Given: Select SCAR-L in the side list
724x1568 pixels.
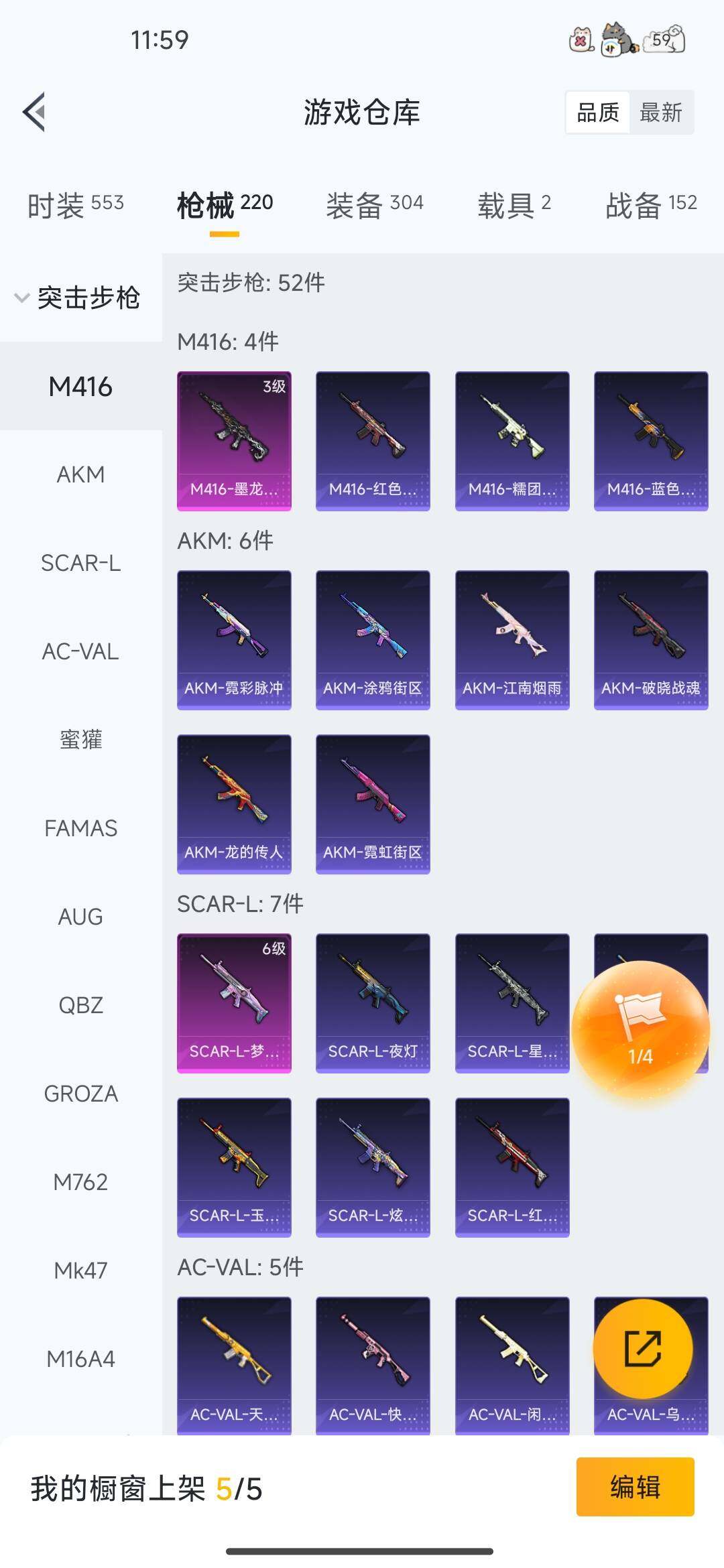Looking at the screenshot, I should coord(80,563).
